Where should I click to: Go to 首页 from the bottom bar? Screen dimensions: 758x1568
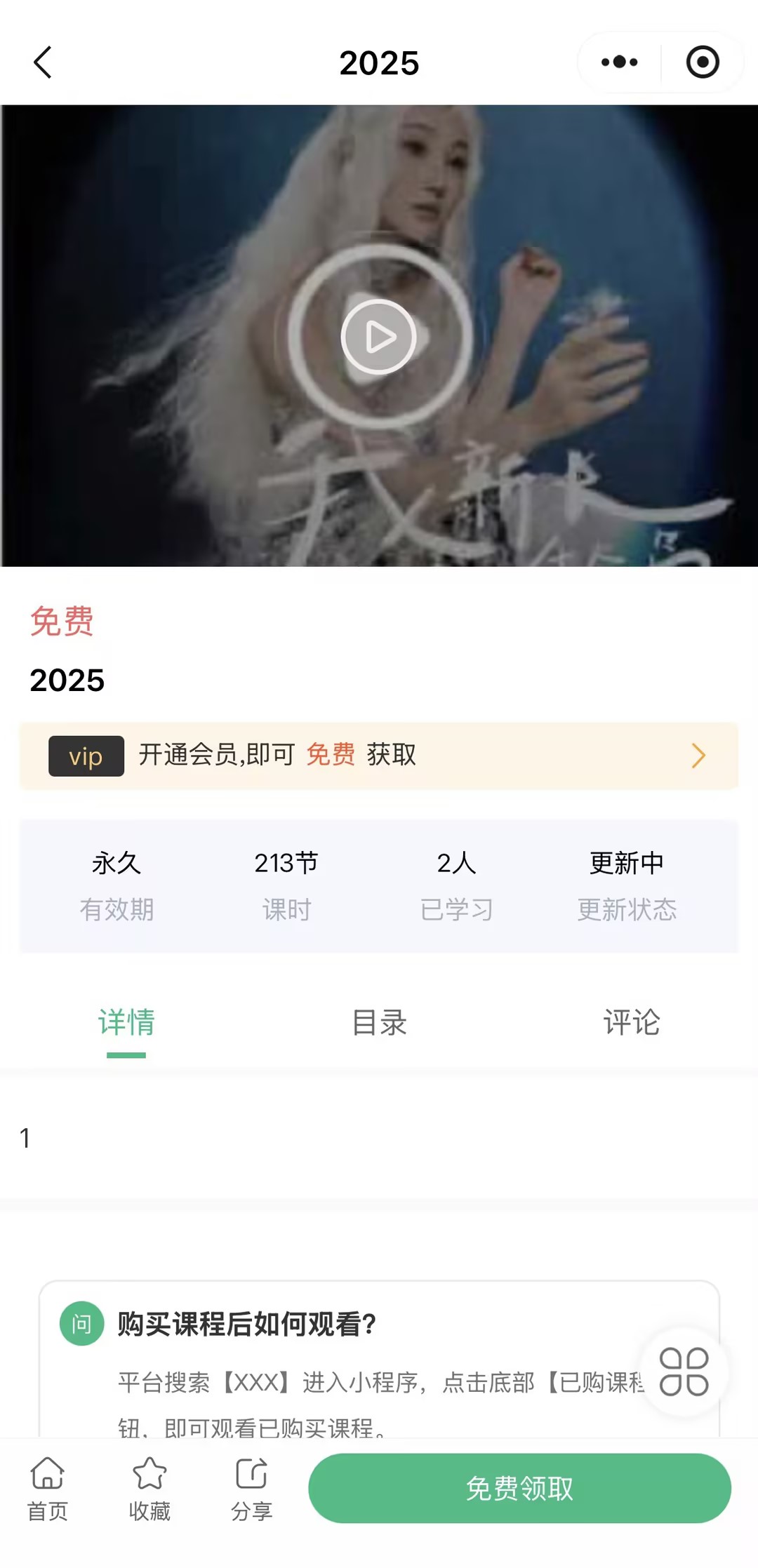48,1487
